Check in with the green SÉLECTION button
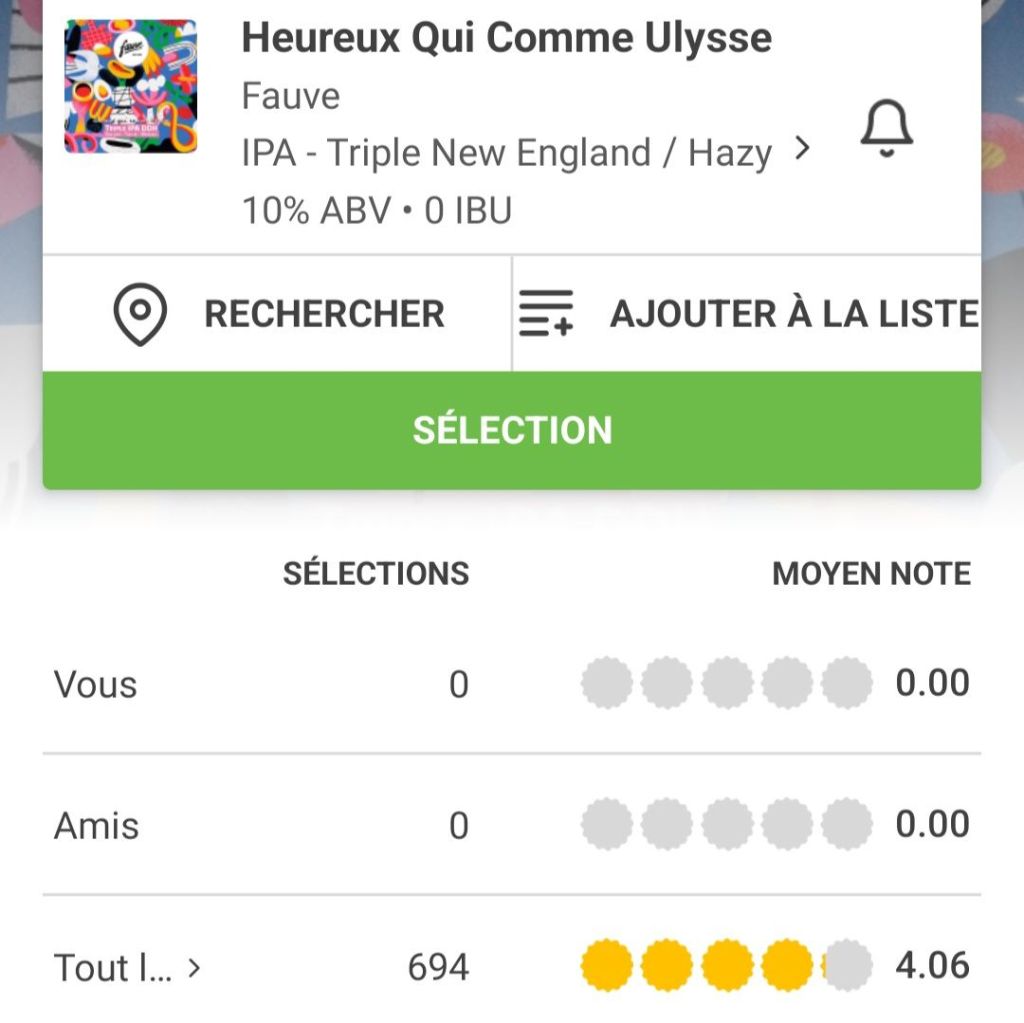The height and width of the screenshot is (1023, 1024). [512, 430]
